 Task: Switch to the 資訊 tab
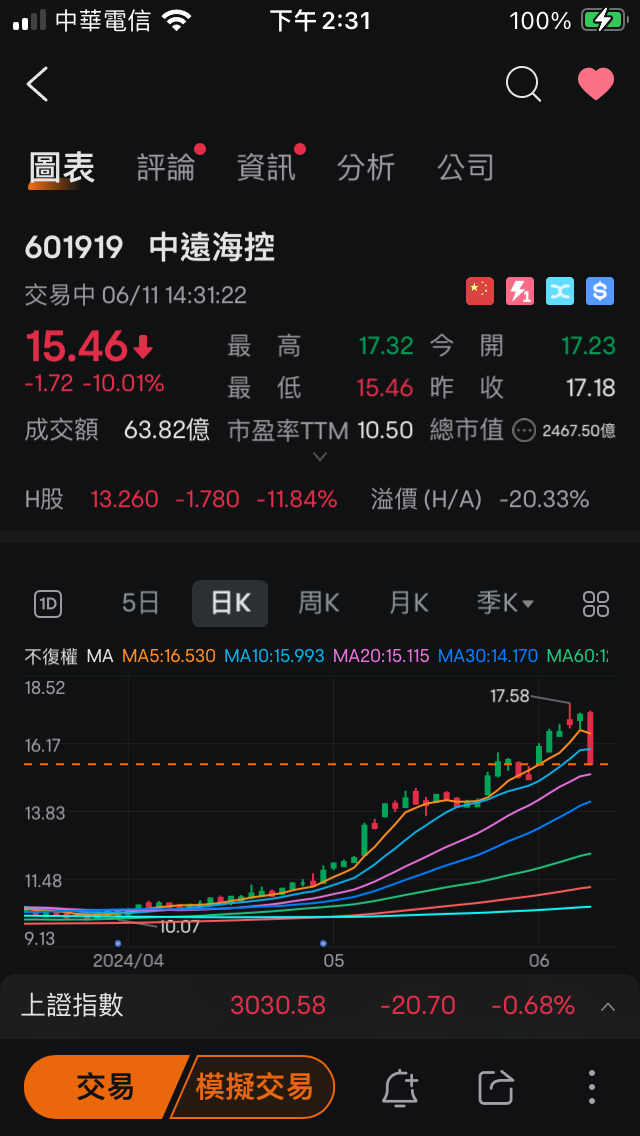pos(266,168)
